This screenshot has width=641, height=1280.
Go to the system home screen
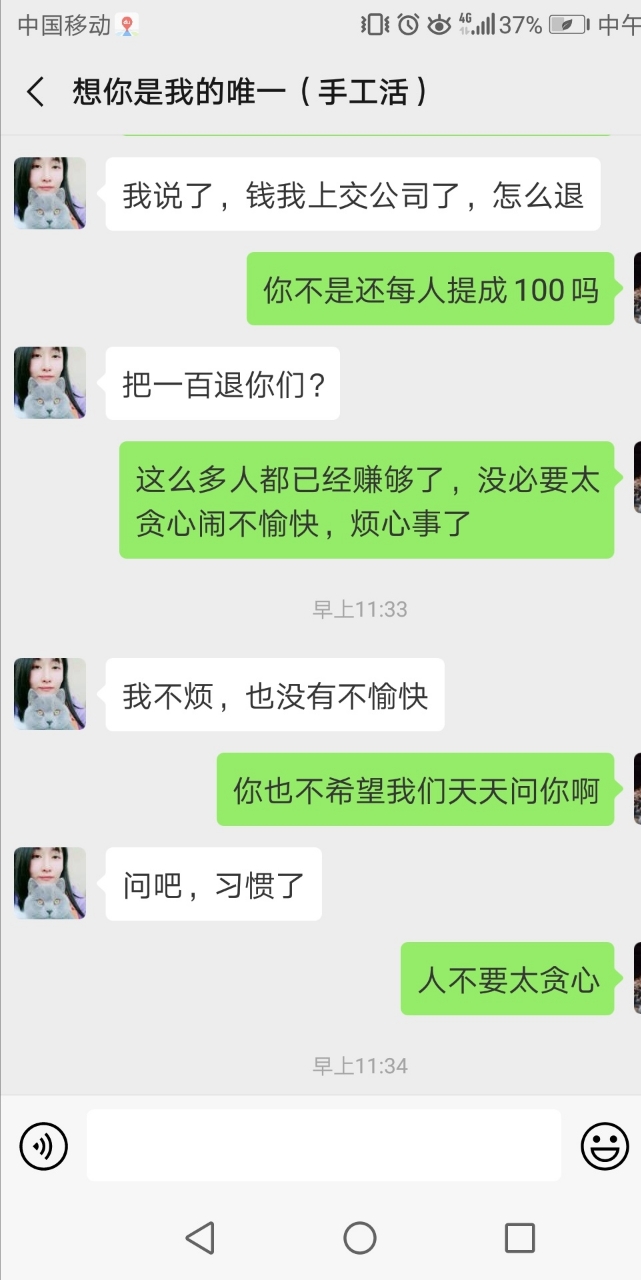(360, 1238)
